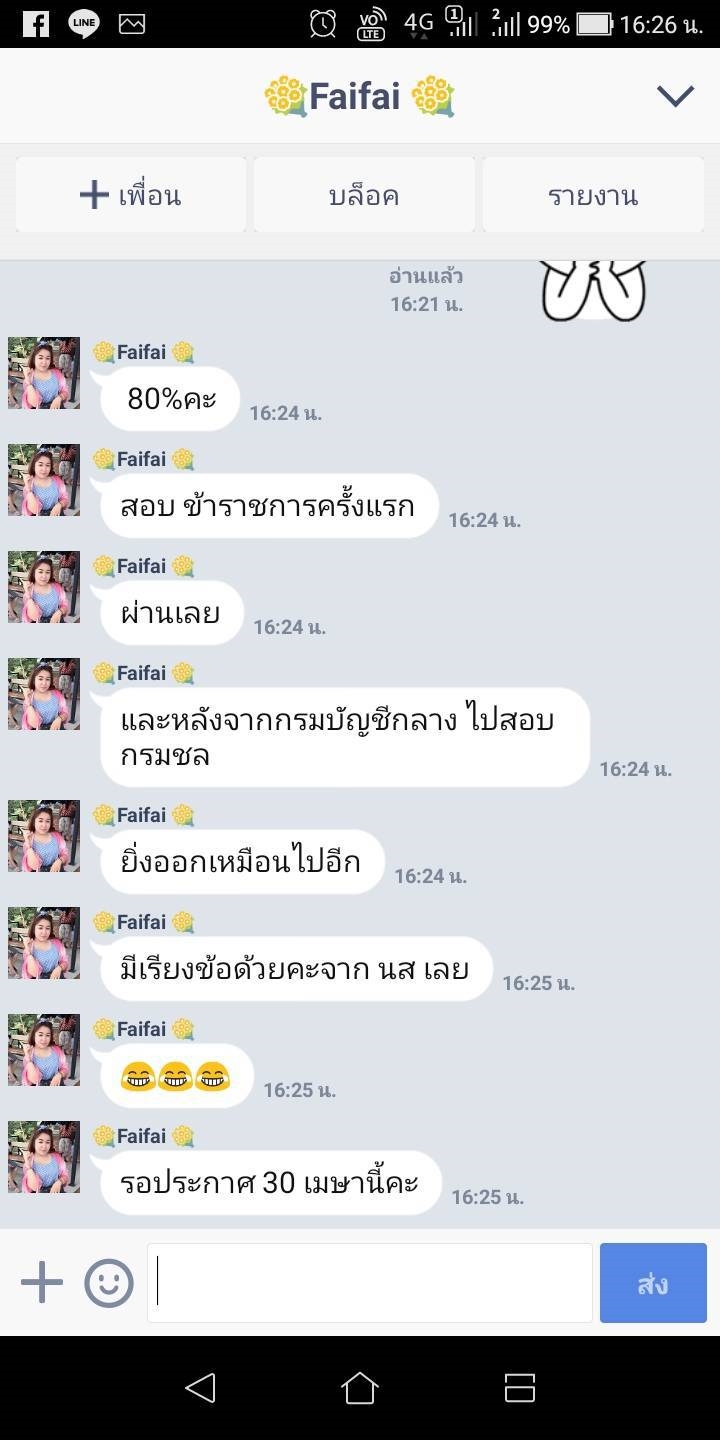
Task: Open Faifai's avatar beside "80%คะ" message
Action: point(44,373)
